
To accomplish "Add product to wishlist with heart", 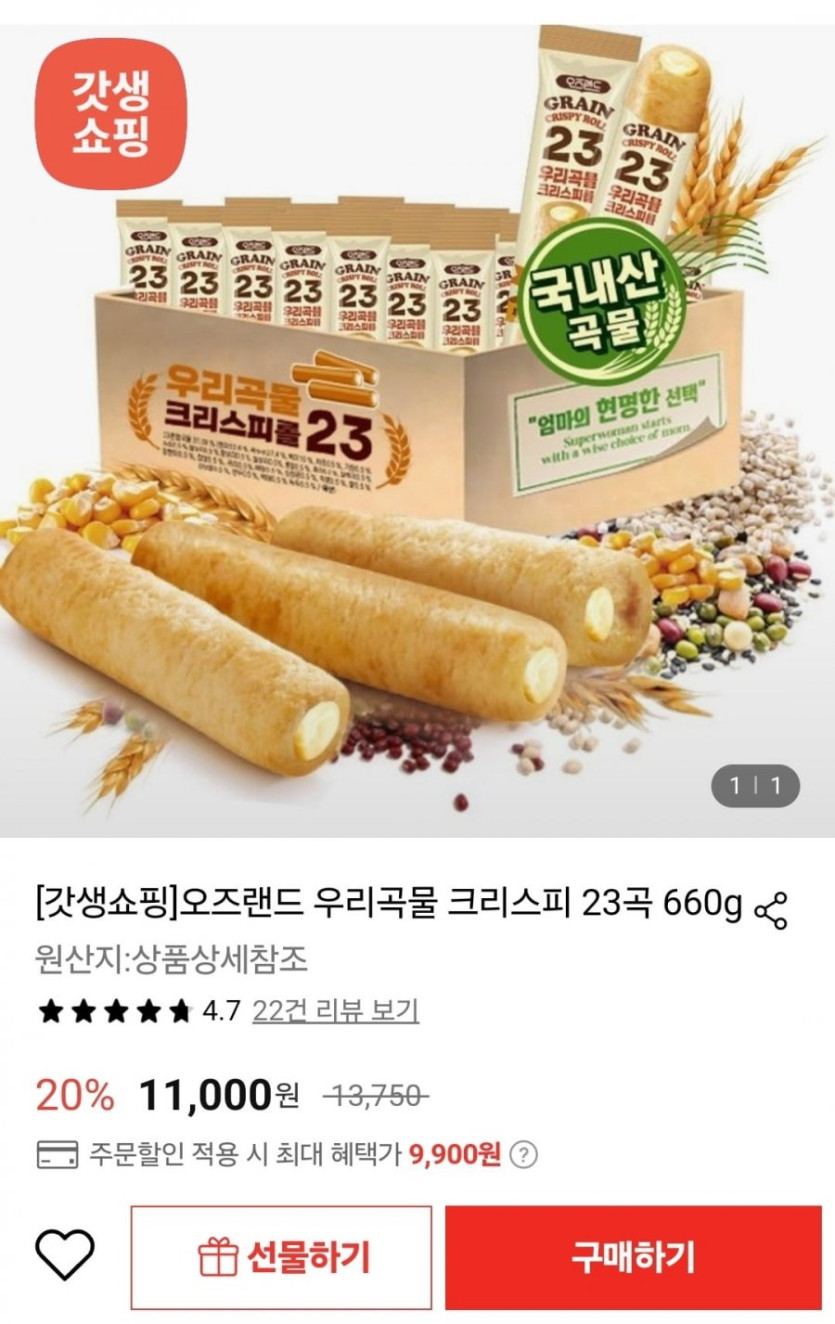I will tap(65, 1256).
